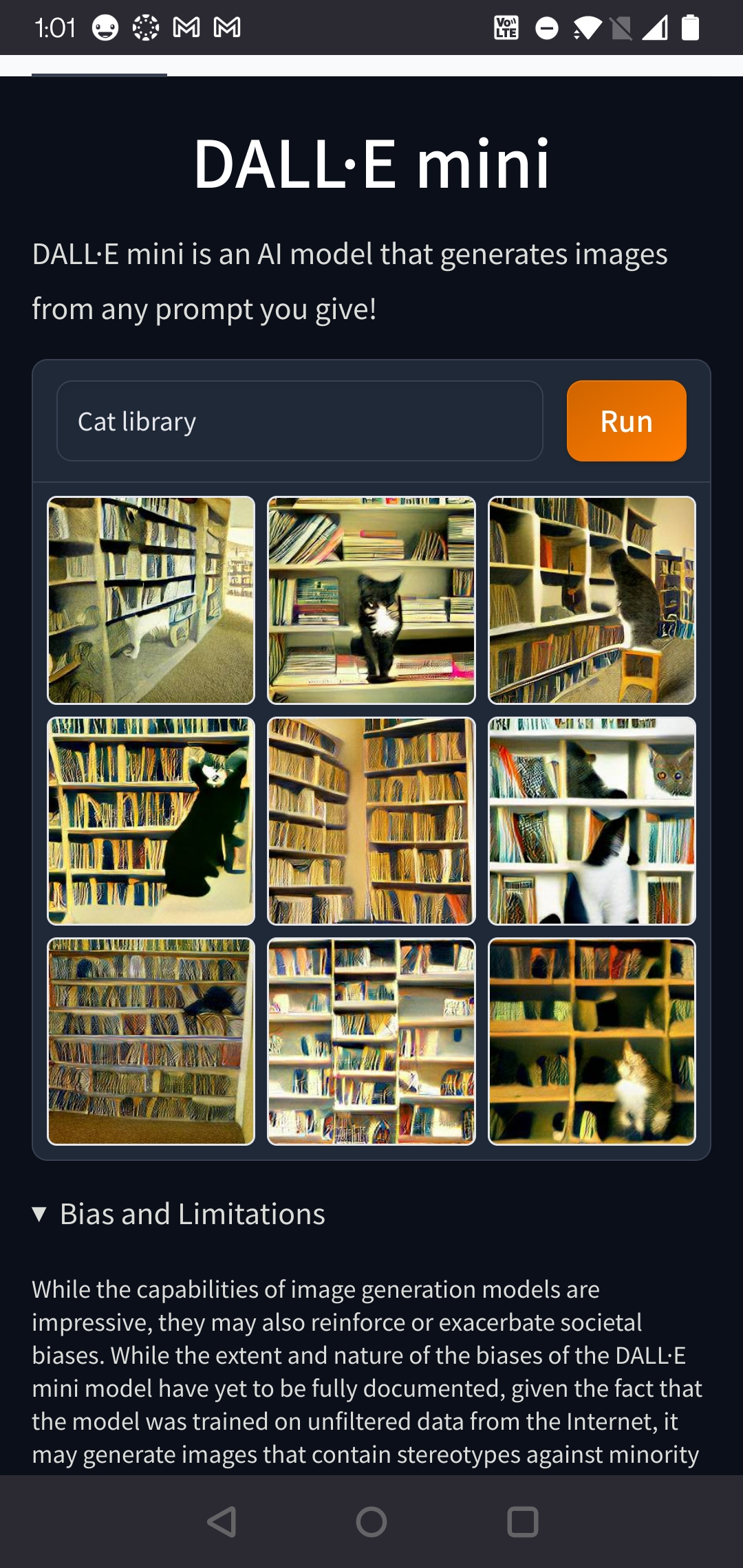Open the white cat in library aisle image
Screen dimensions: 743x1568
(x=151, y=600)
